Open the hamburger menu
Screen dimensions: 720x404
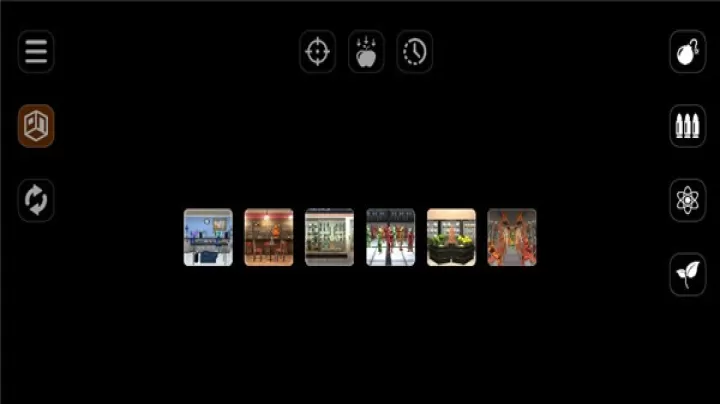pos(36,51)
